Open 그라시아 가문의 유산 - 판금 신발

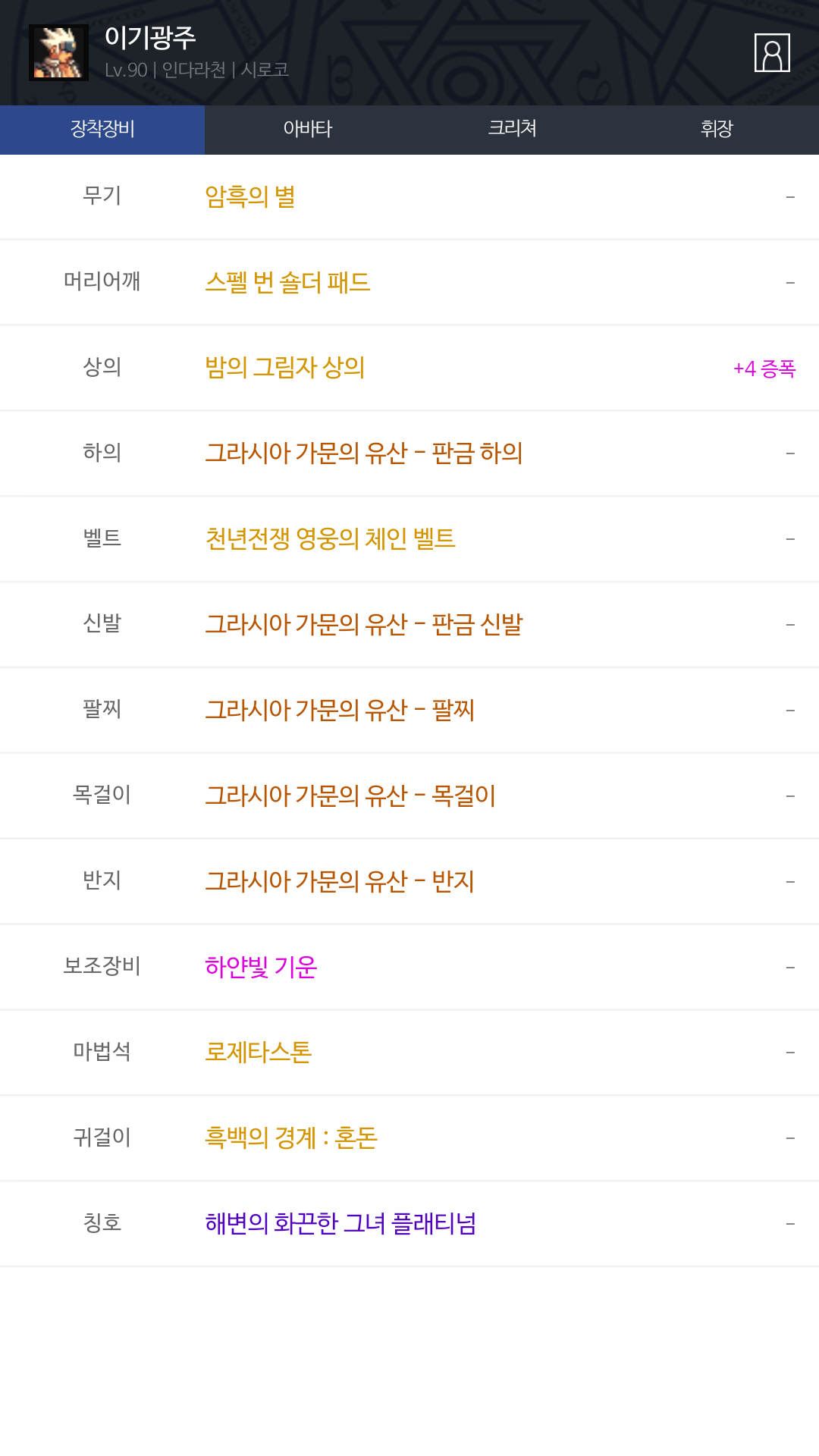[x=364, y=626]
